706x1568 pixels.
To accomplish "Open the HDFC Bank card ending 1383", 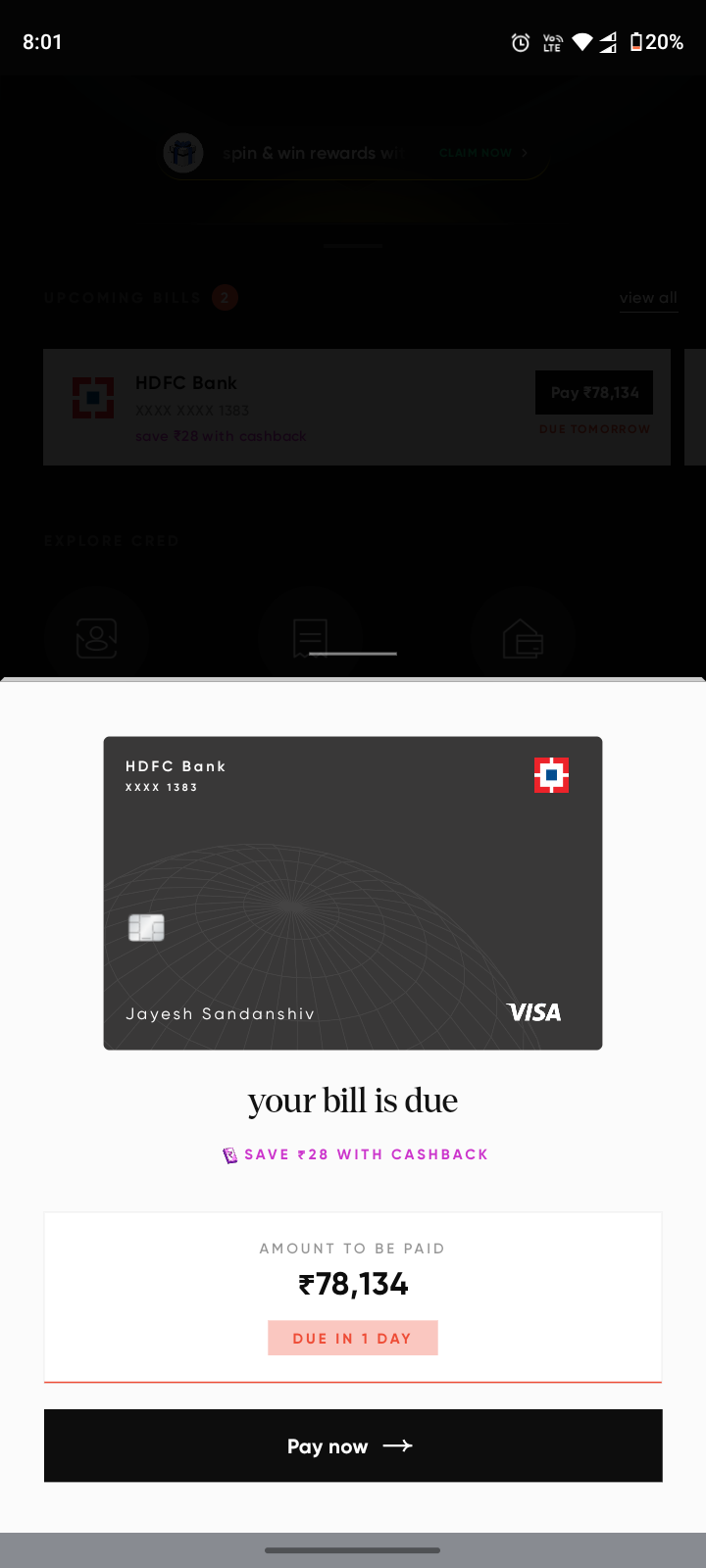I will [x=353, y=893].
